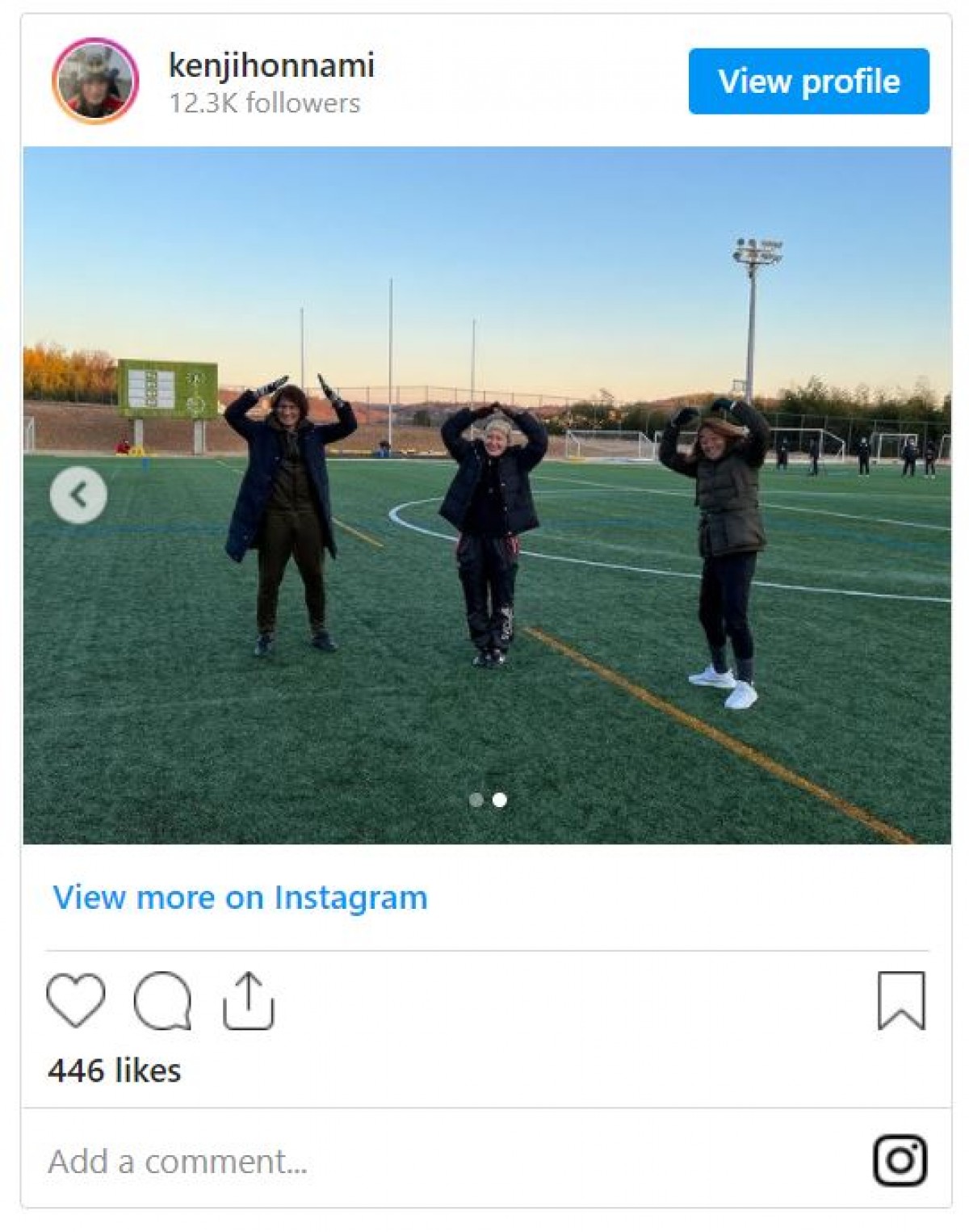This screenshot has height=1232, width=969.
Task: Open View more on Instagram link
Action: click(240, 898)
